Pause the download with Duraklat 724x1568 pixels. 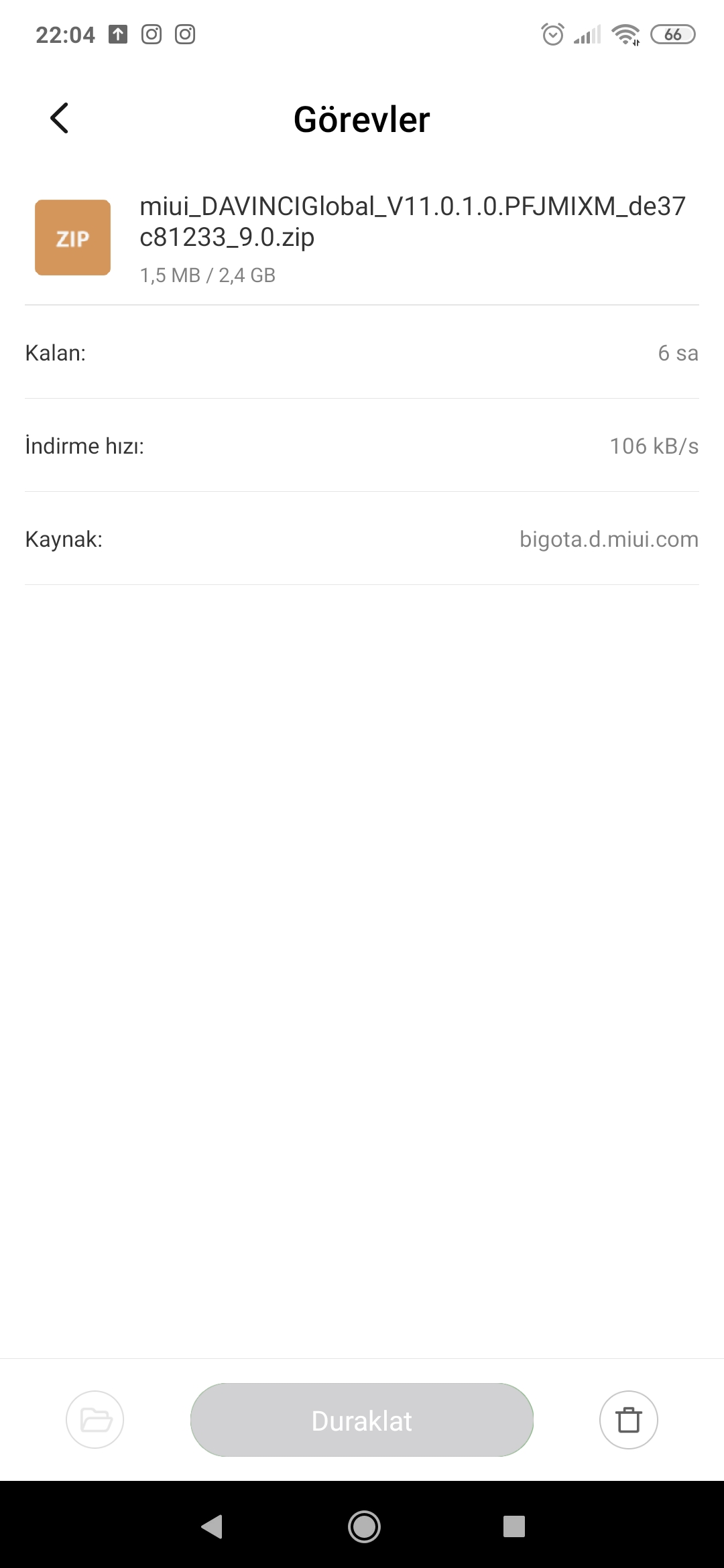[362, 1420]
